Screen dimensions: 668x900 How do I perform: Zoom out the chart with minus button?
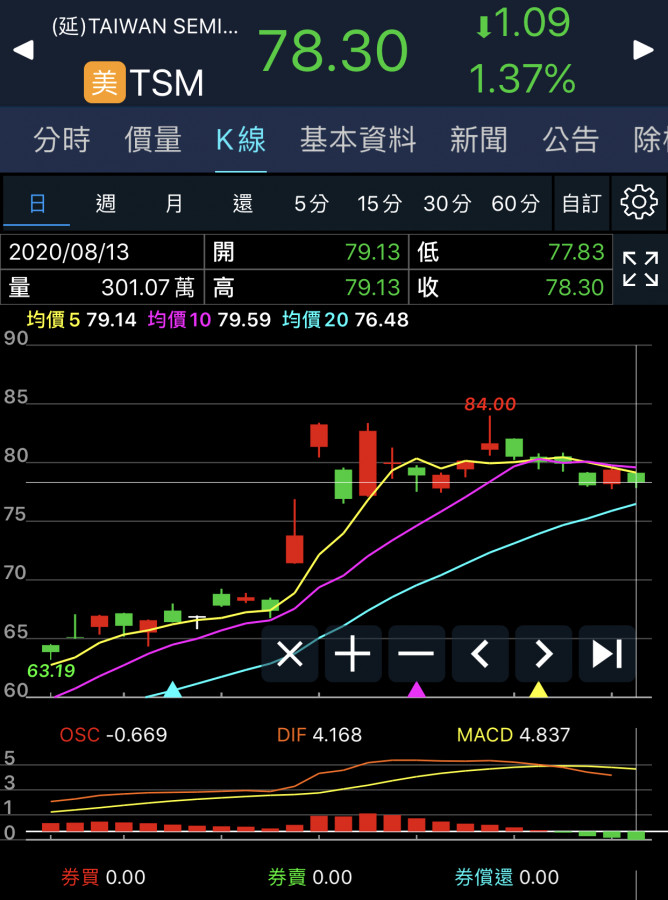[416, 655]
